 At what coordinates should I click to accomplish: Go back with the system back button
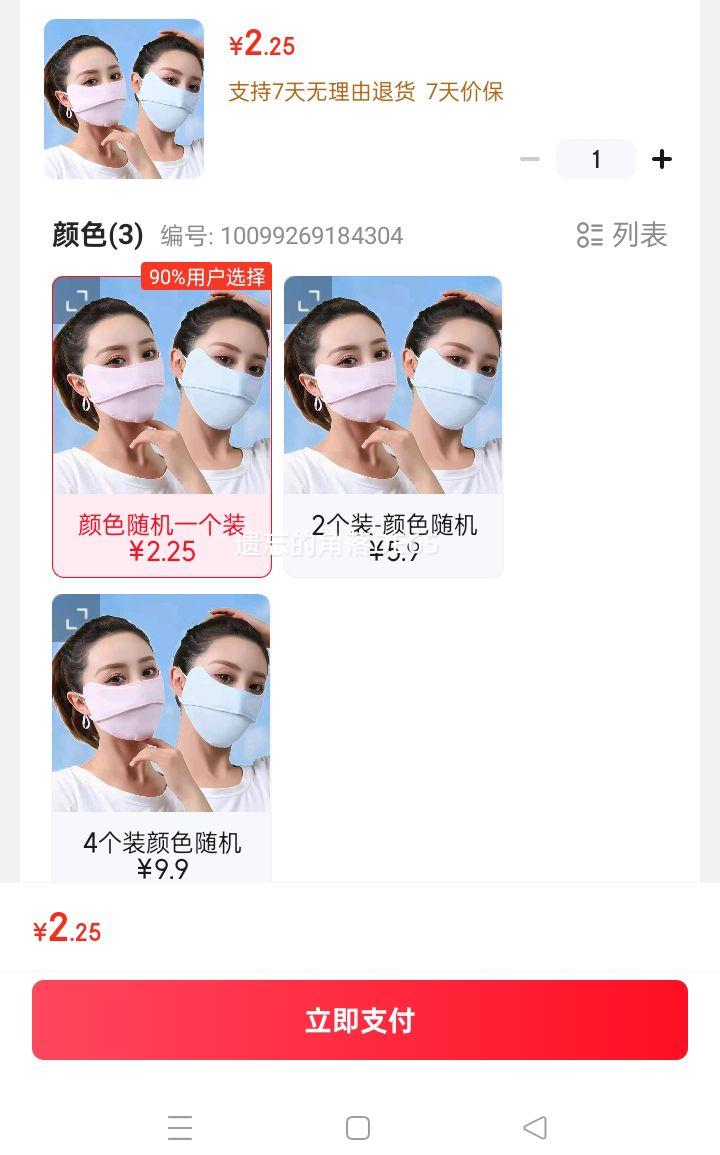[536, 1128]
